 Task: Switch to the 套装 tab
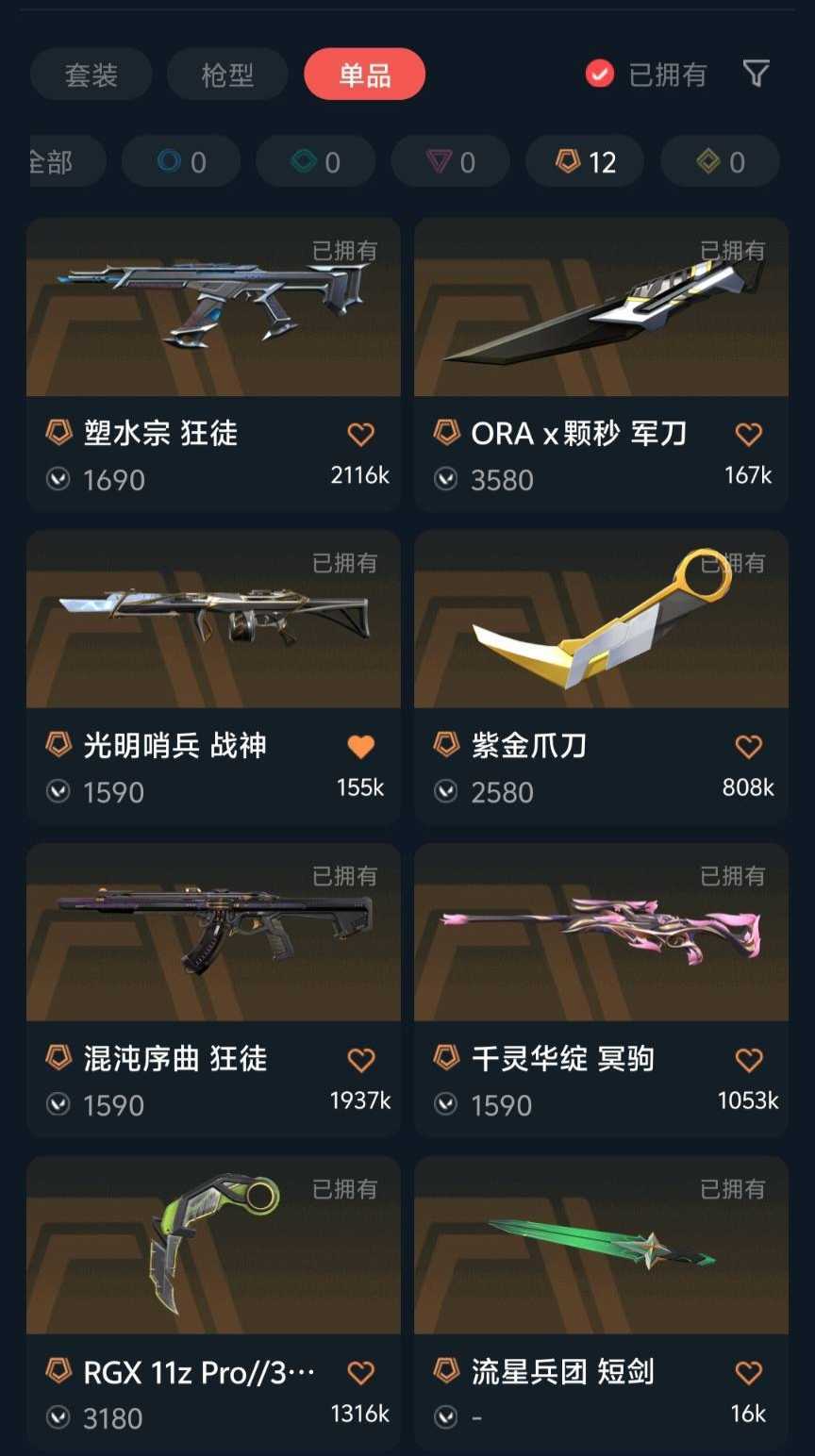91,74
